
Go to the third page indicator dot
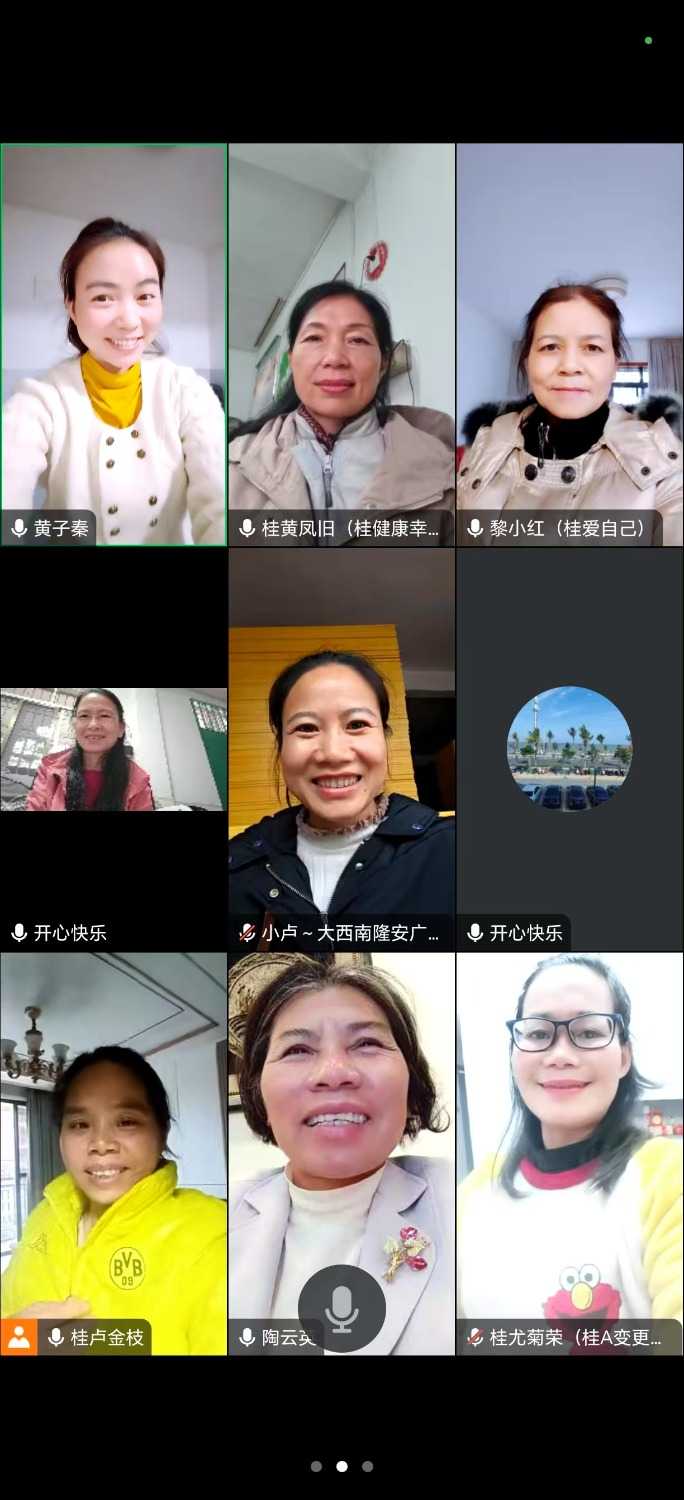point(368,1466)
